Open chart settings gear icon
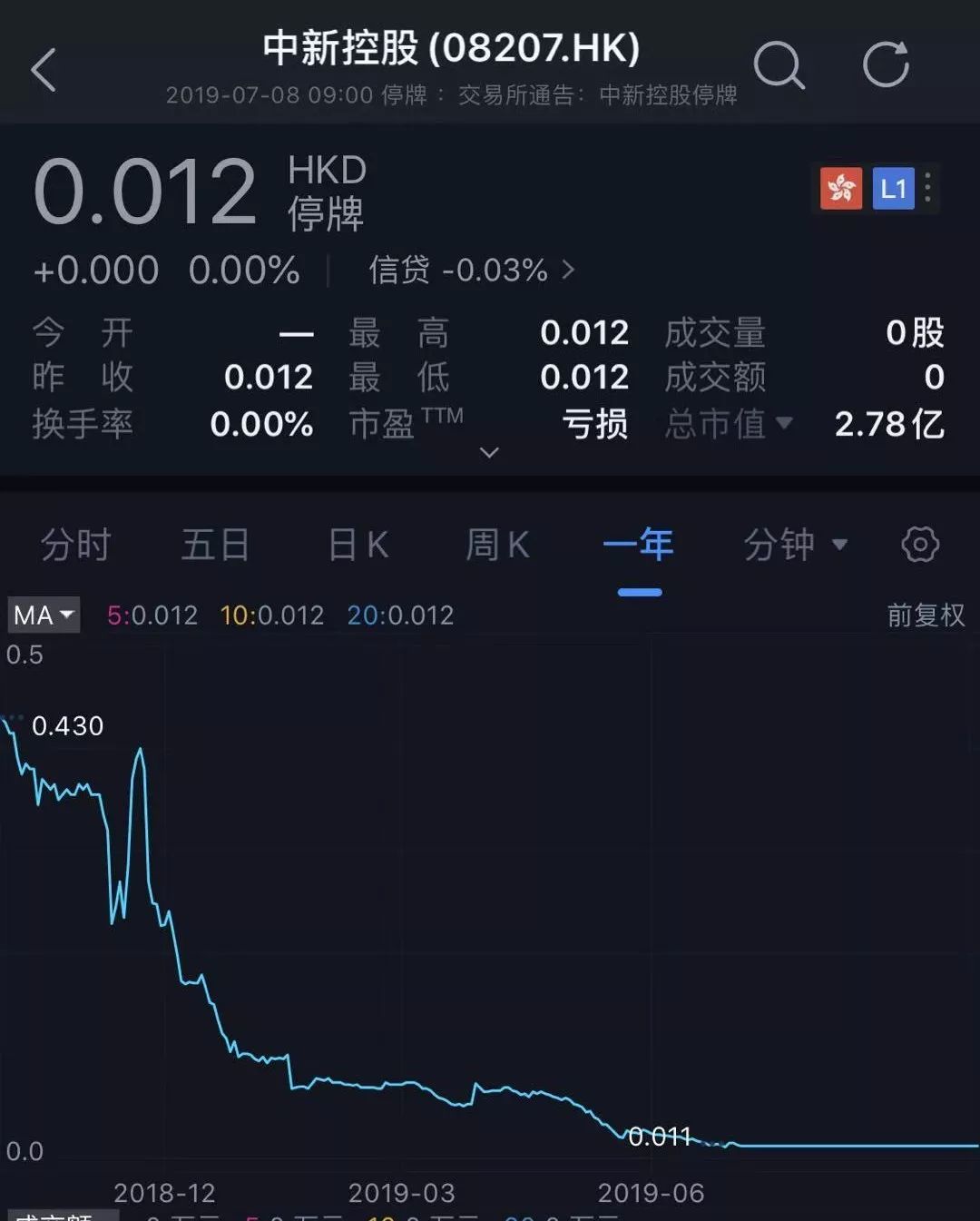The width and height of the screenshot is (980, 1221). (x=920, y=545)
